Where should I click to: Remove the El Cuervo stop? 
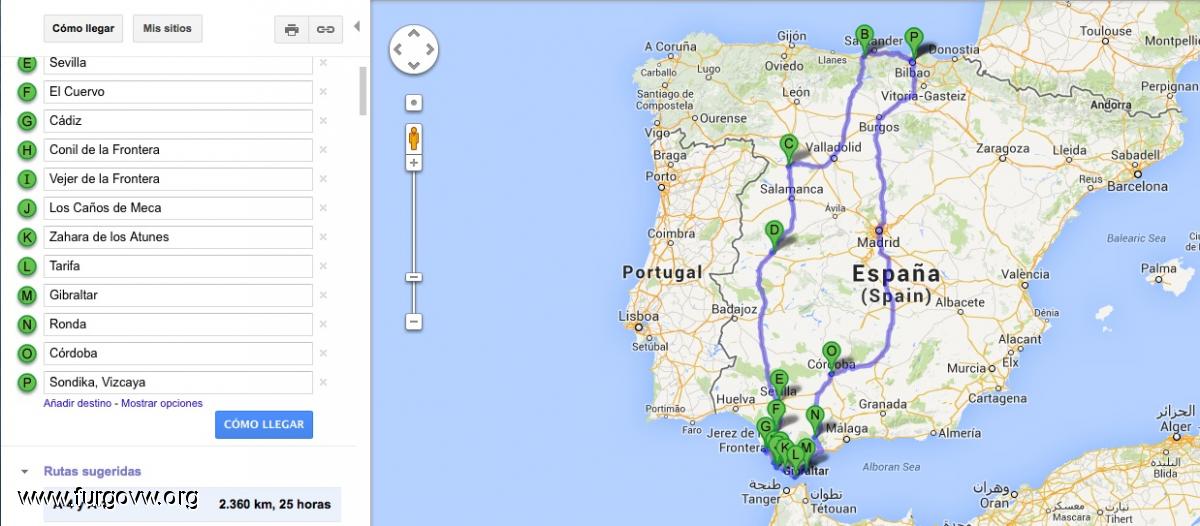click(323, 92)
